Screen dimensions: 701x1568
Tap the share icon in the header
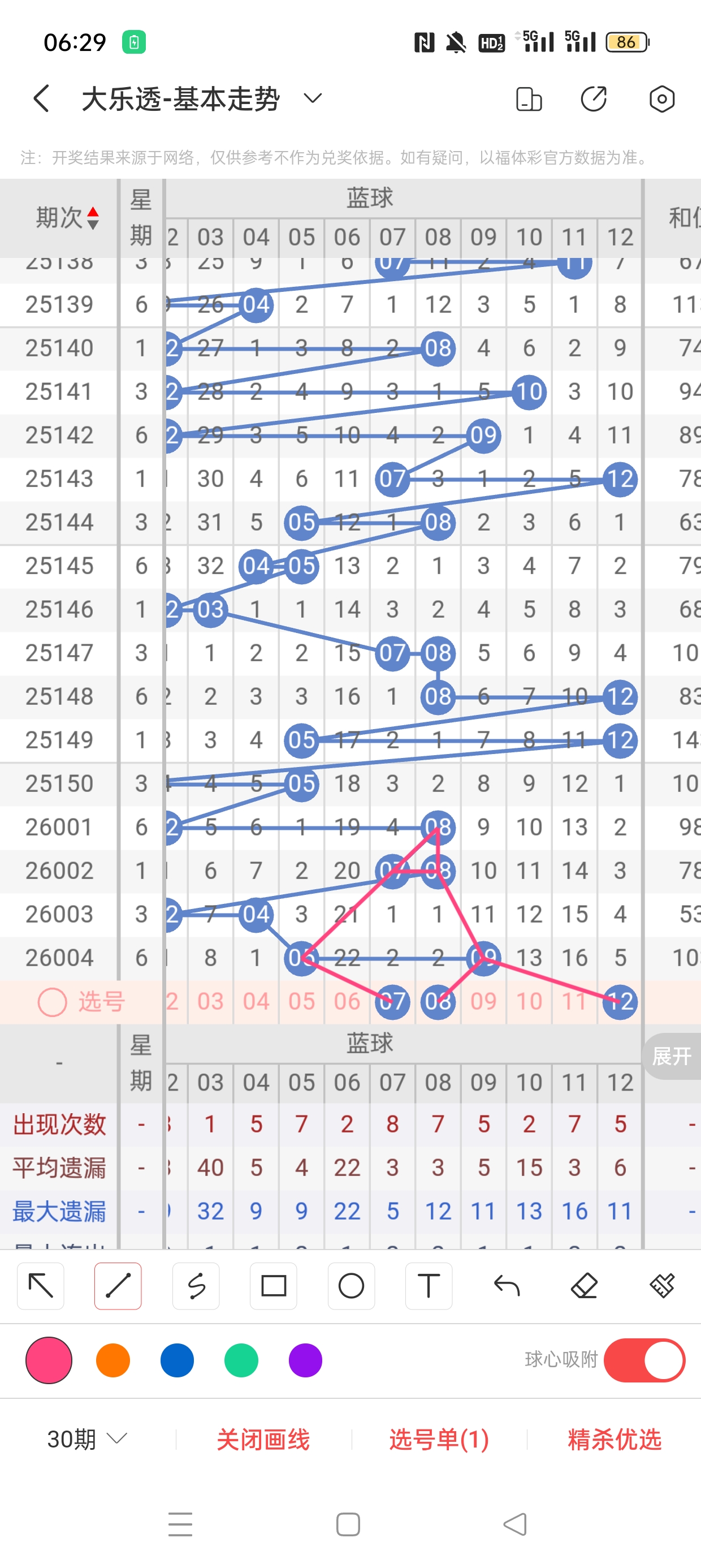(x=593, y=98)
